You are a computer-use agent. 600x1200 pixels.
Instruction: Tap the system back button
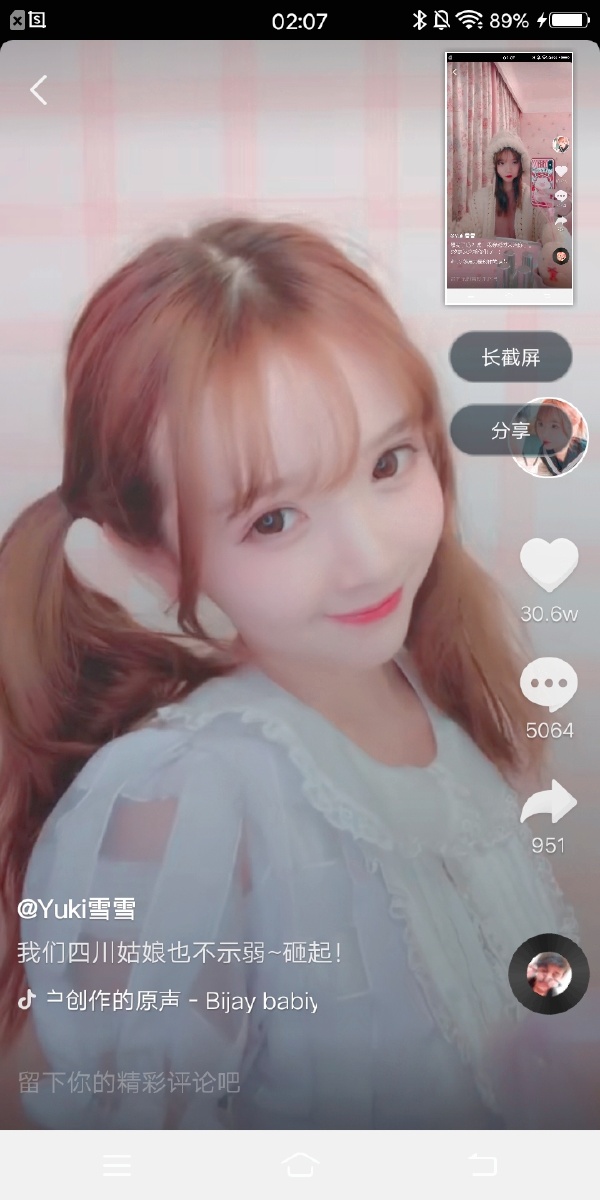483,1165
